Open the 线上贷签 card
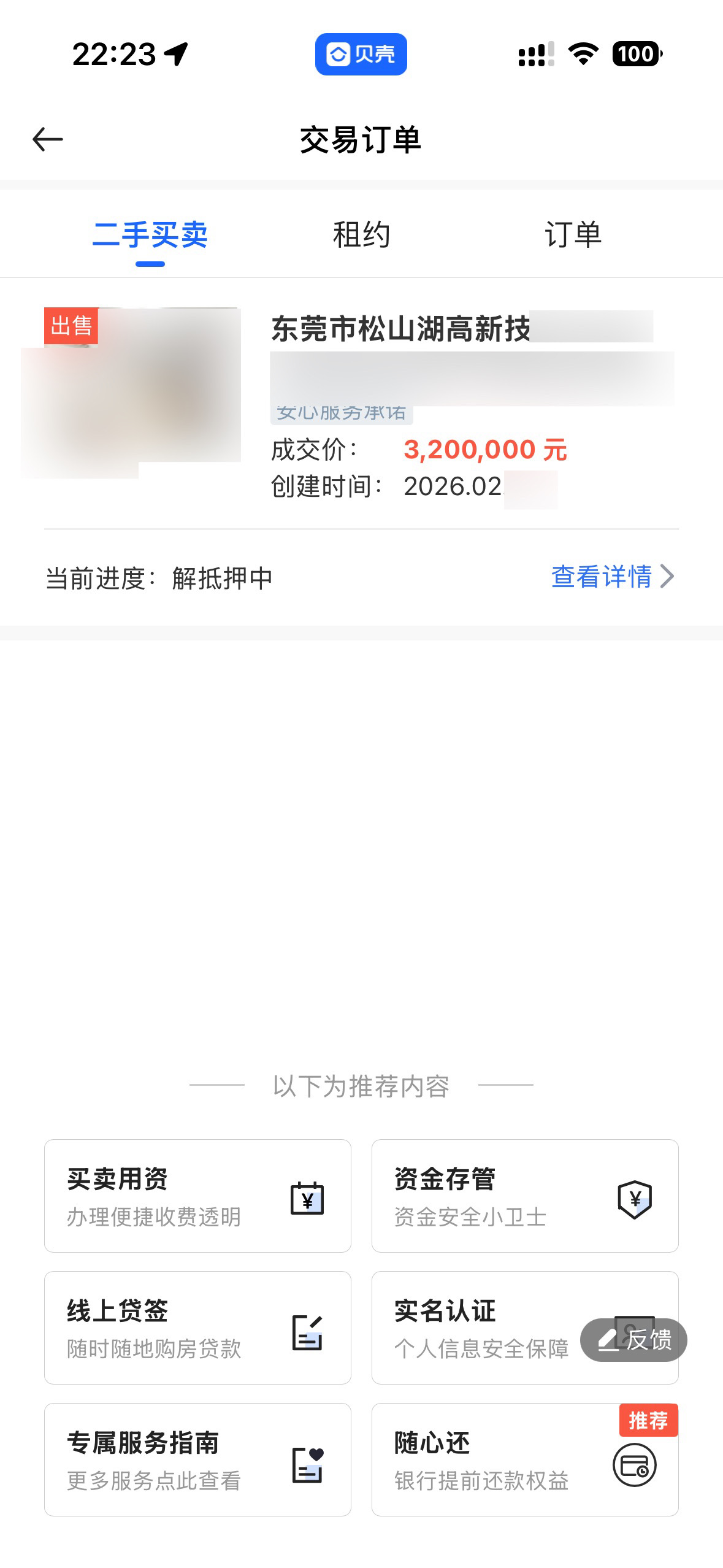723x1568 pixels. pyautogui.click(x=197, y=1328)
